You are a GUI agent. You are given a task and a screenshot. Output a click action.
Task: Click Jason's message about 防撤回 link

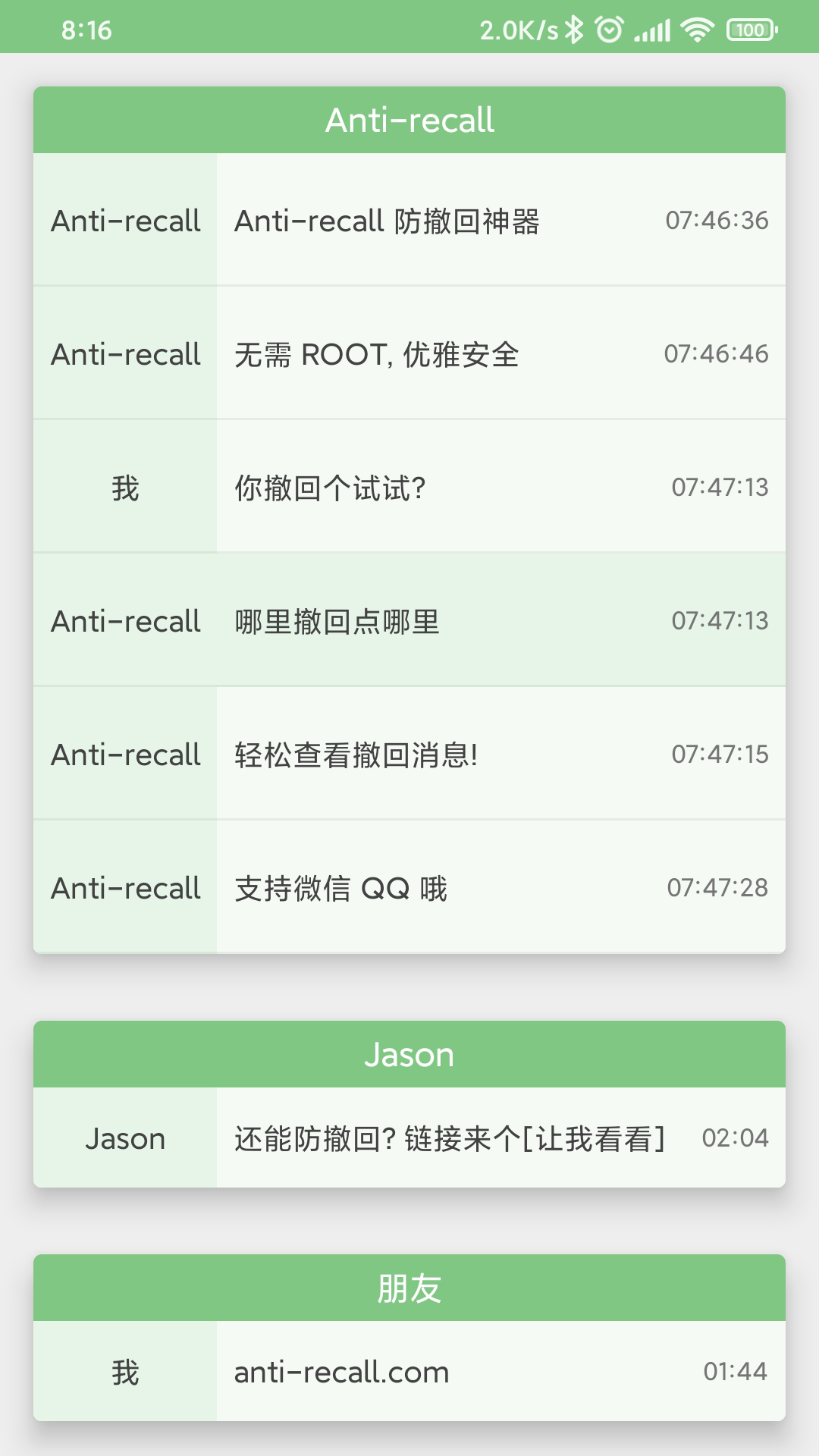[x=447, y=1138]
